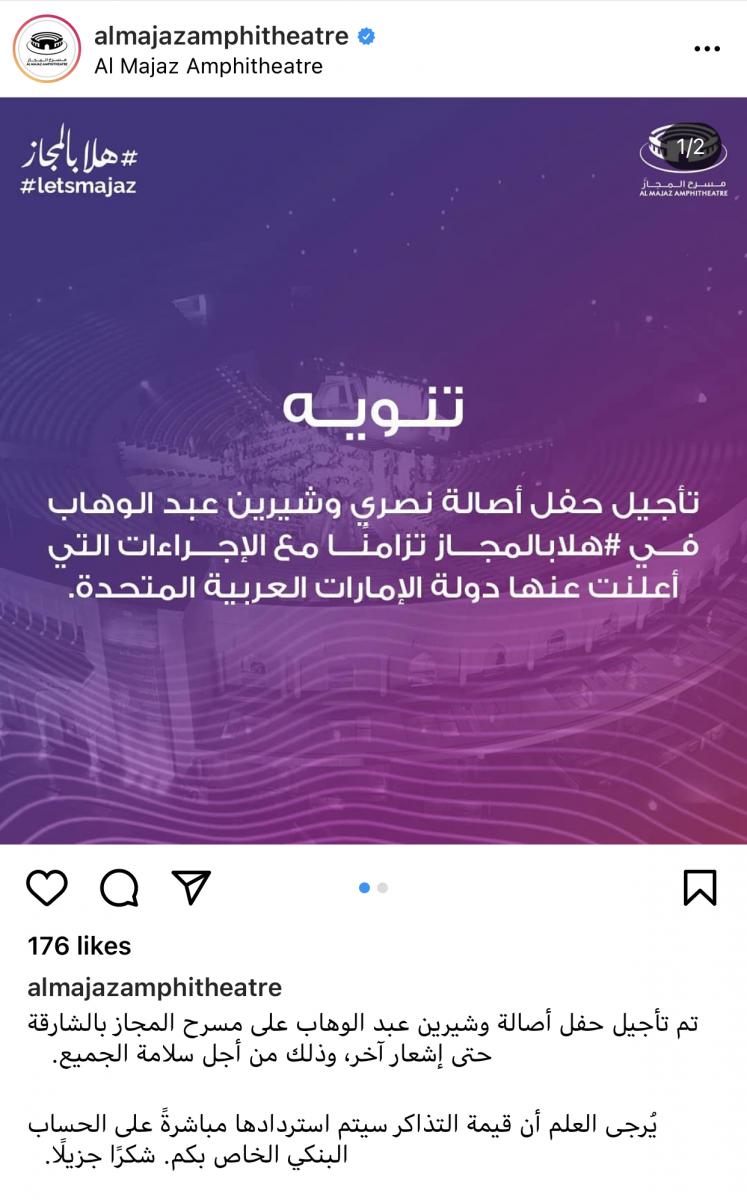Share this post via the paper plane icon
Image resolution: width=747 pixels, height=1200 pixels.
190,886
